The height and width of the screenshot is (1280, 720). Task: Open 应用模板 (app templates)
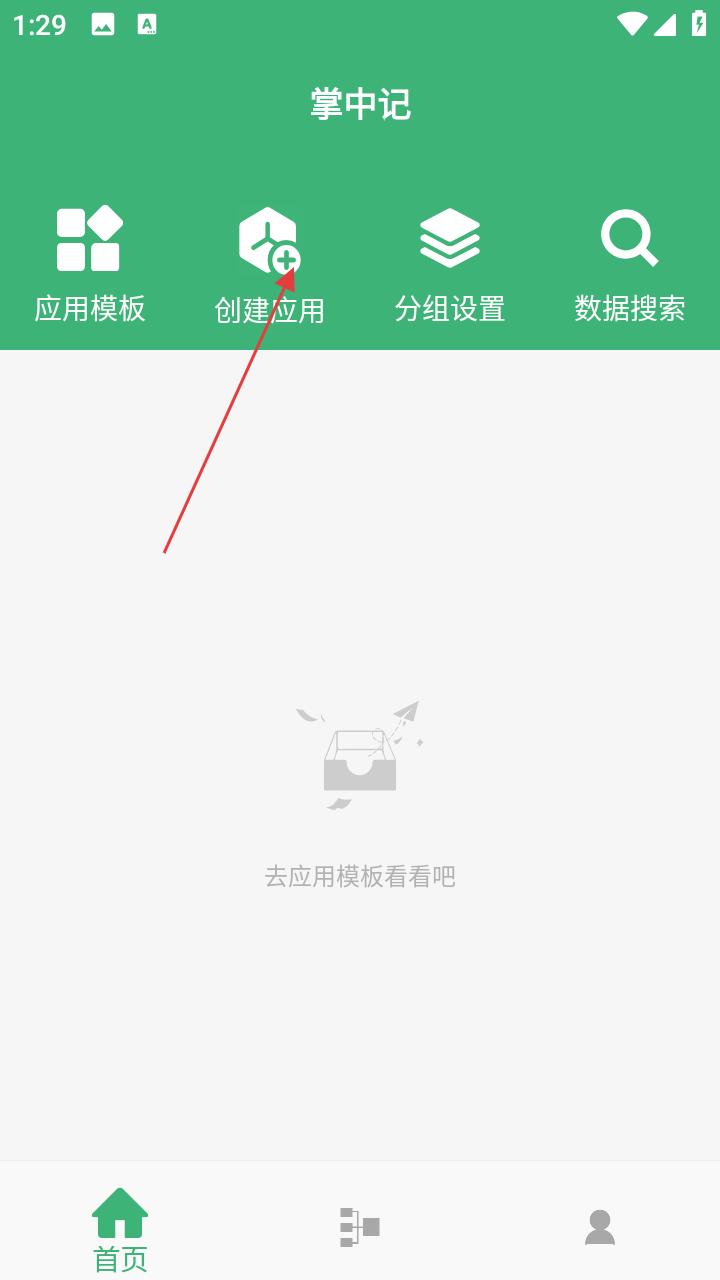click(89, 264)
